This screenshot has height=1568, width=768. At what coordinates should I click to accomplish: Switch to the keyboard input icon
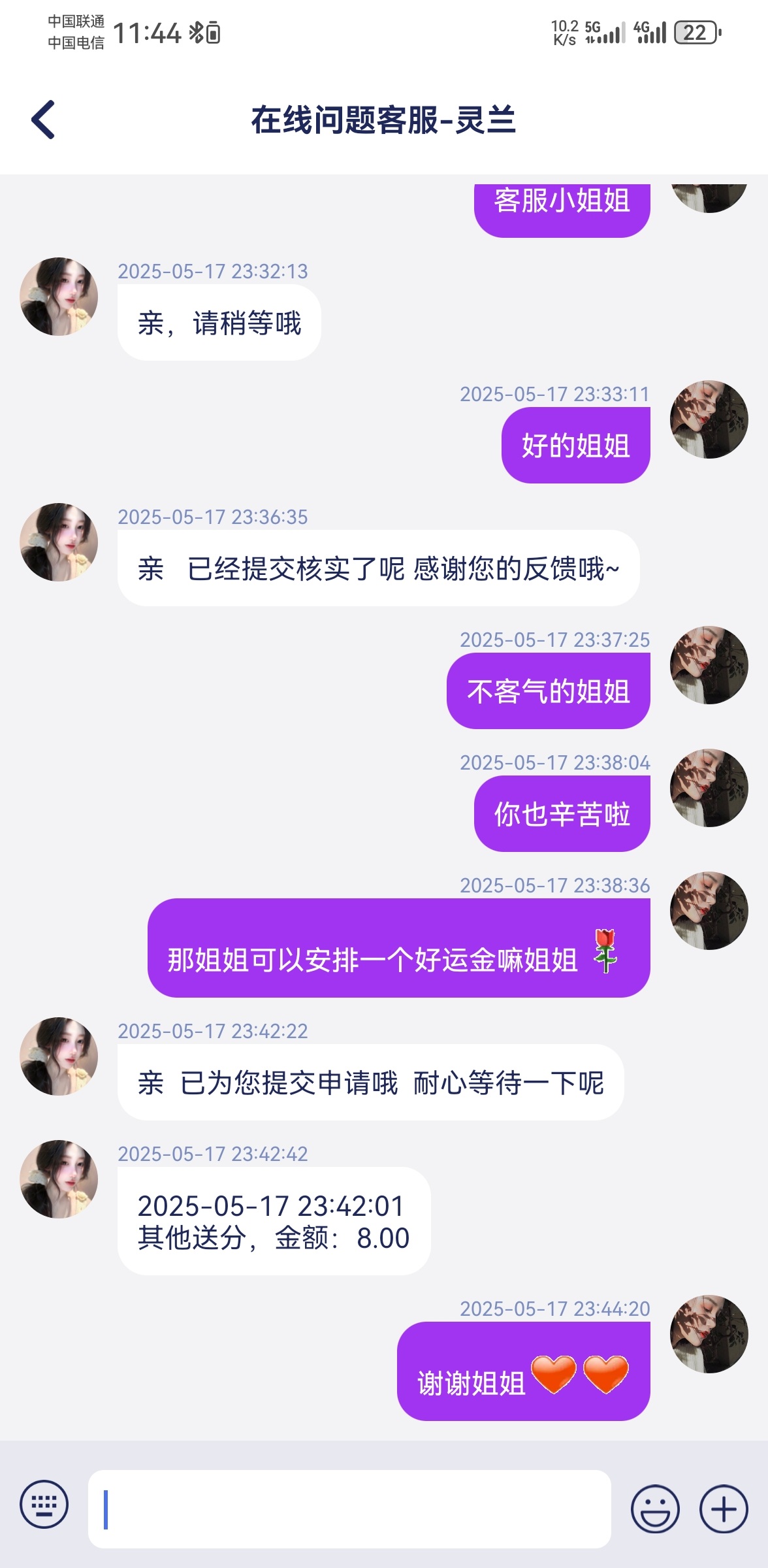pyautogui.click(x=44, y=1504)
